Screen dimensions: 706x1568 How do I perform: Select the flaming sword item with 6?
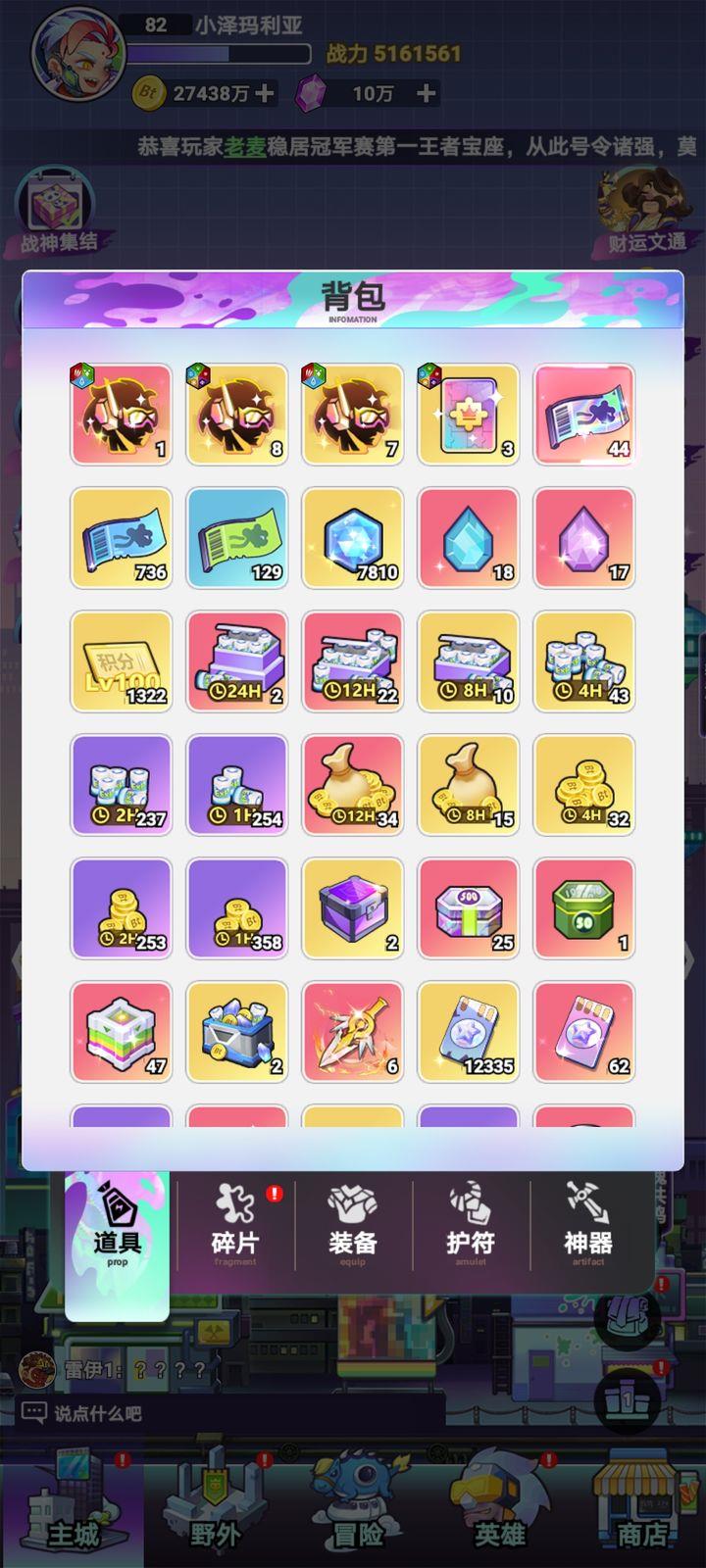353,1032
